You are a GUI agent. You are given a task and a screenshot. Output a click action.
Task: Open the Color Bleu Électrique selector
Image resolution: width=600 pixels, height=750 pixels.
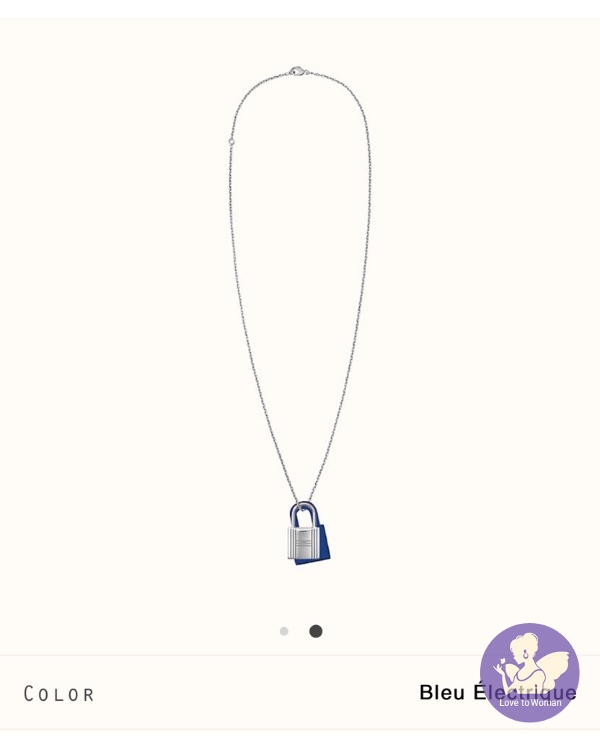click(300, 693)
